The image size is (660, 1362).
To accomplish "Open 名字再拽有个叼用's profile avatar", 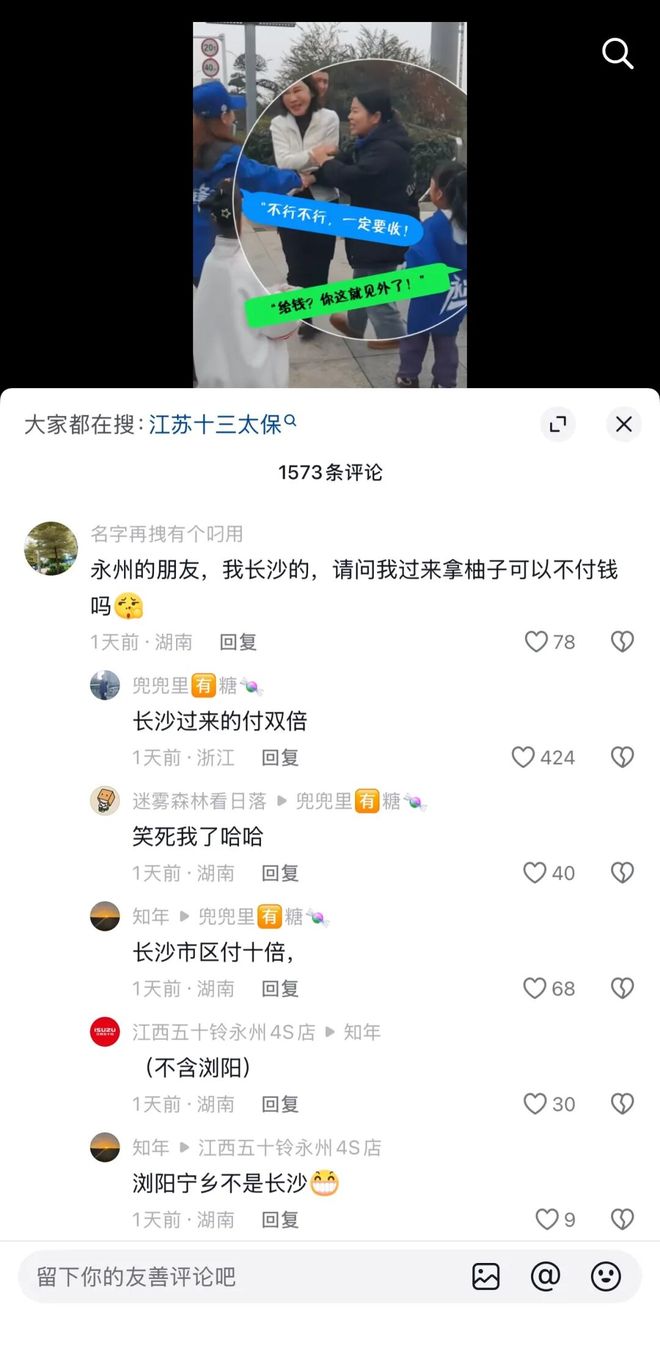I will (x=50, y=548).
